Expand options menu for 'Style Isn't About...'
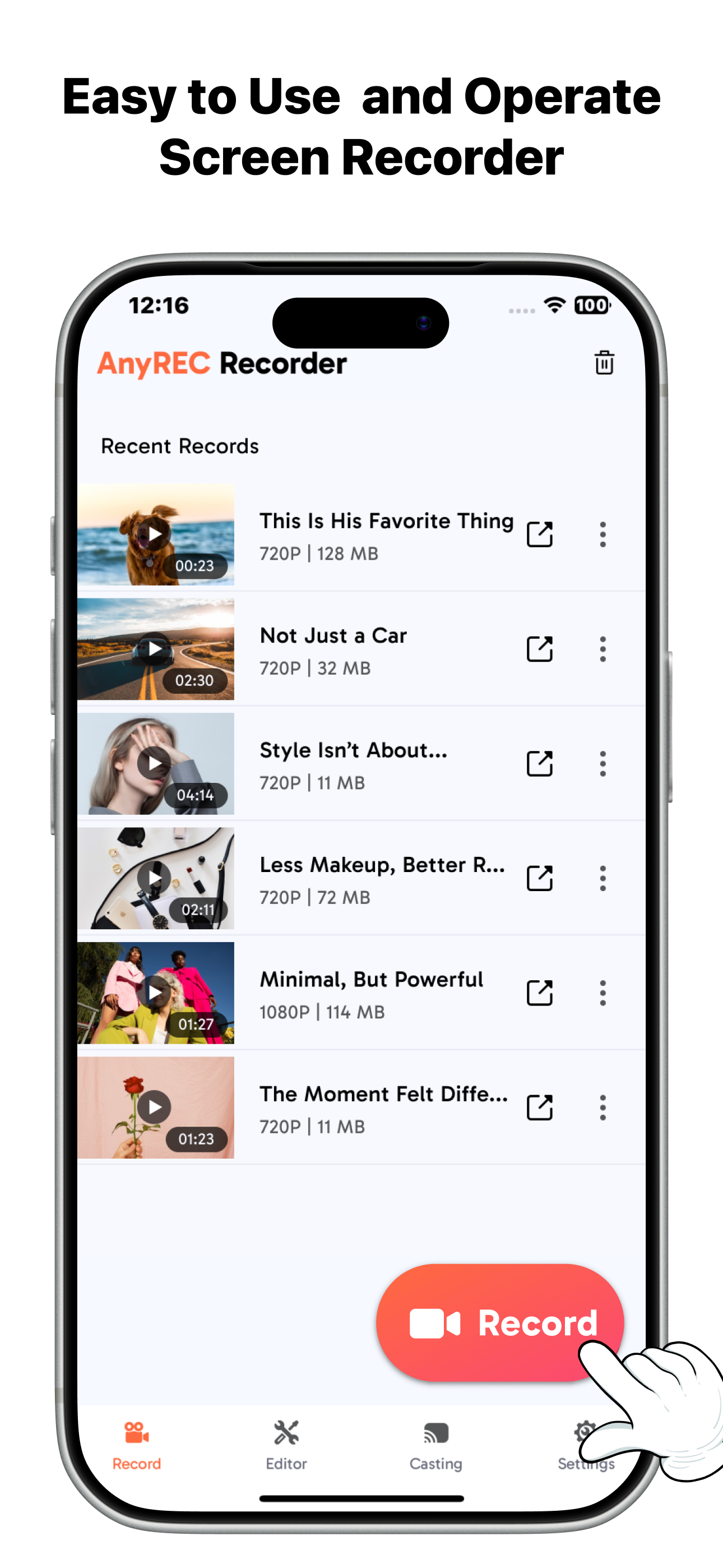The width and height of the screenshot is (723, 1568). pos(602,763)
